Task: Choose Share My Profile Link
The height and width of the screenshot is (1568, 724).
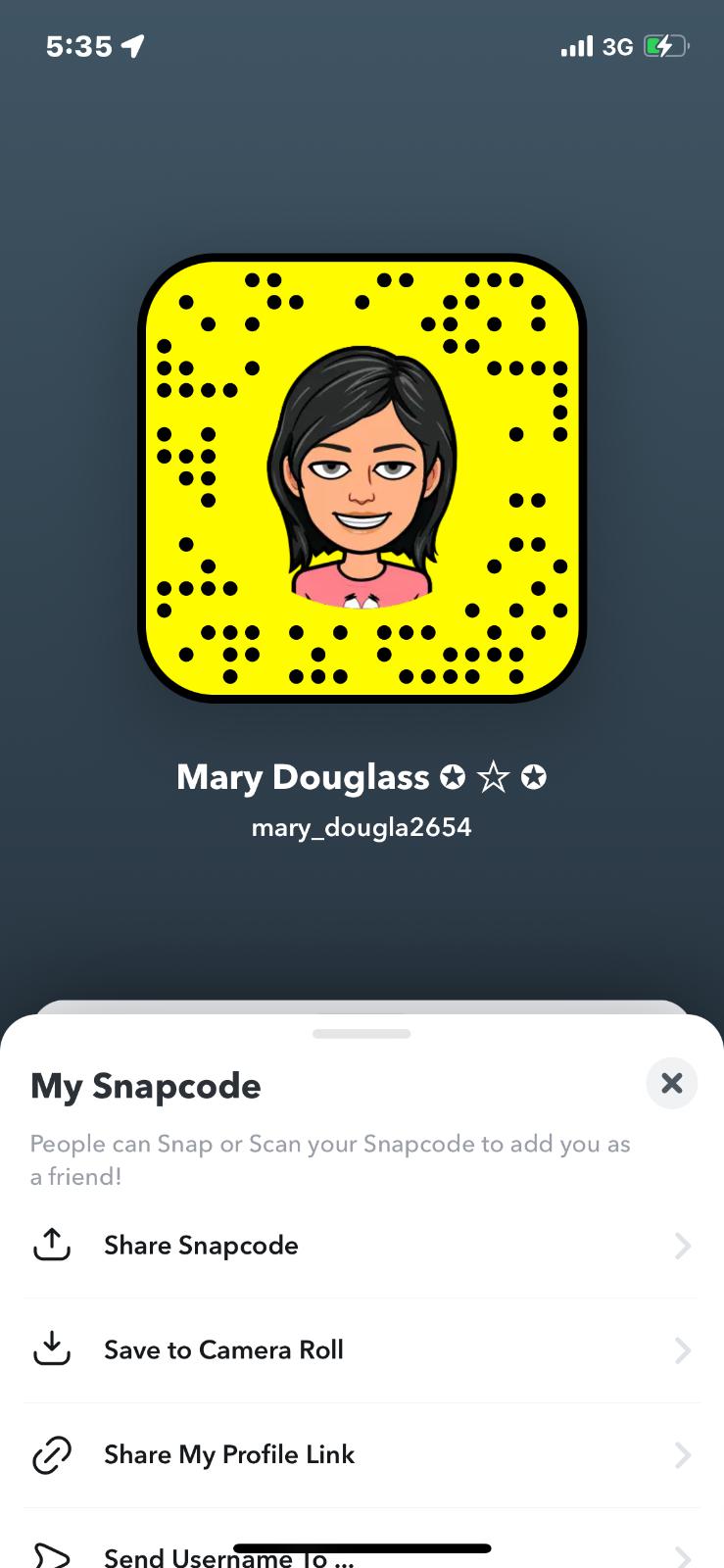Action: (229, 1454)
